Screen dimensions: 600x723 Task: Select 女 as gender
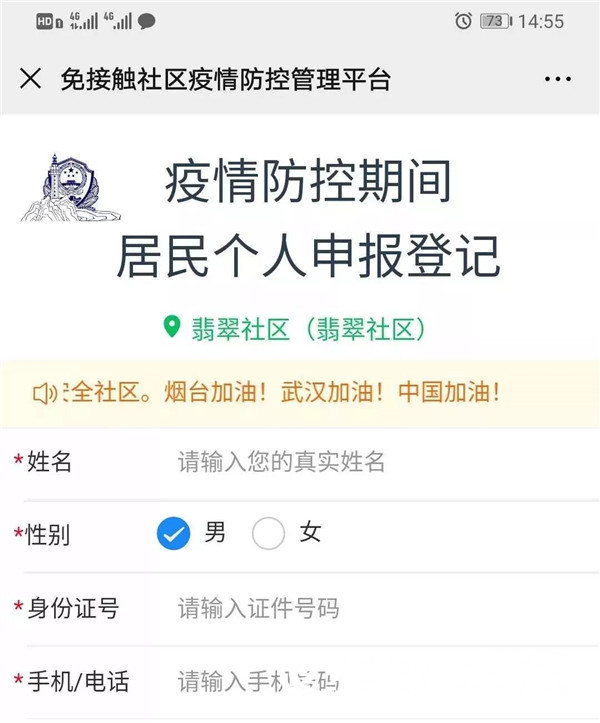[x=269, y=534]
